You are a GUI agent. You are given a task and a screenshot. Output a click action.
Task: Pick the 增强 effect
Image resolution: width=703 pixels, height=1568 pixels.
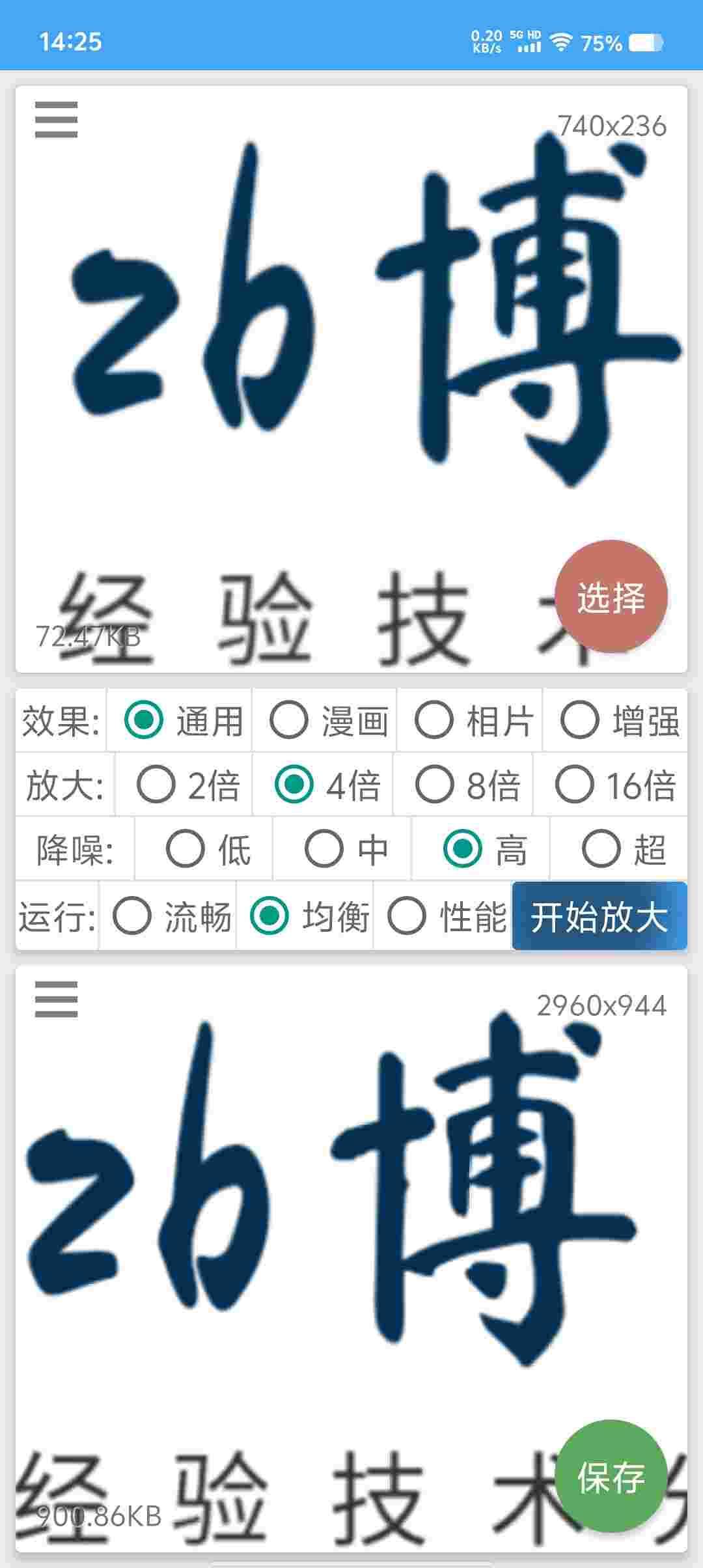tap(580, 720)
